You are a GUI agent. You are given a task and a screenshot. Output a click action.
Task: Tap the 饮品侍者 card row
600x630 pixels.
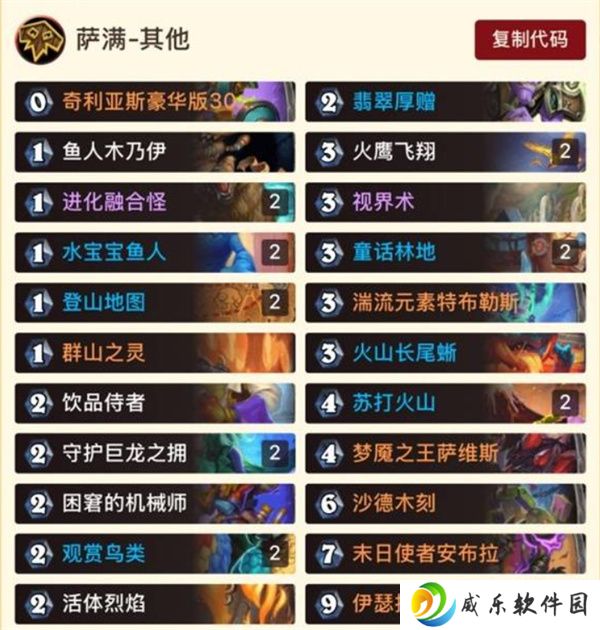(155, 402)
